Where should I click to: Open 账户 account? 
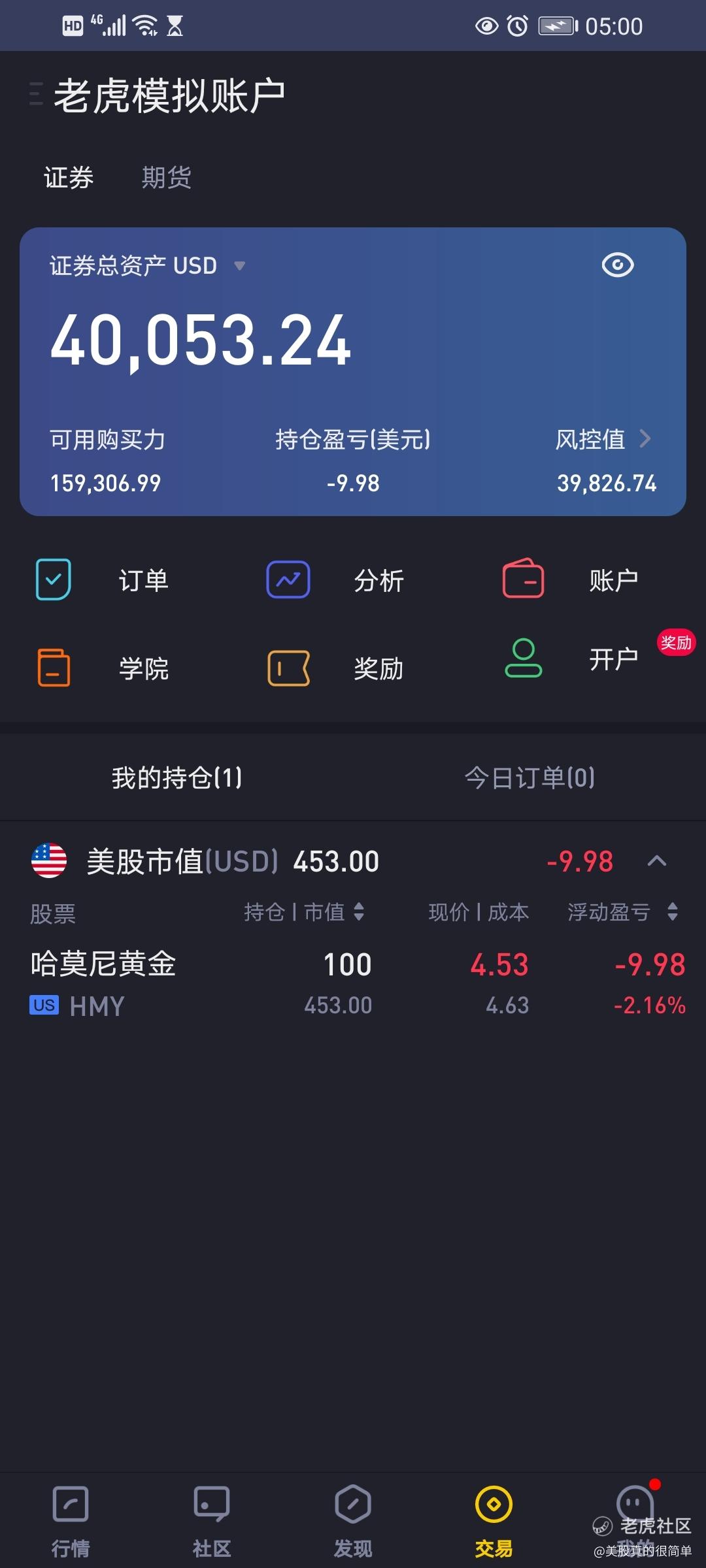click(570, 580)
